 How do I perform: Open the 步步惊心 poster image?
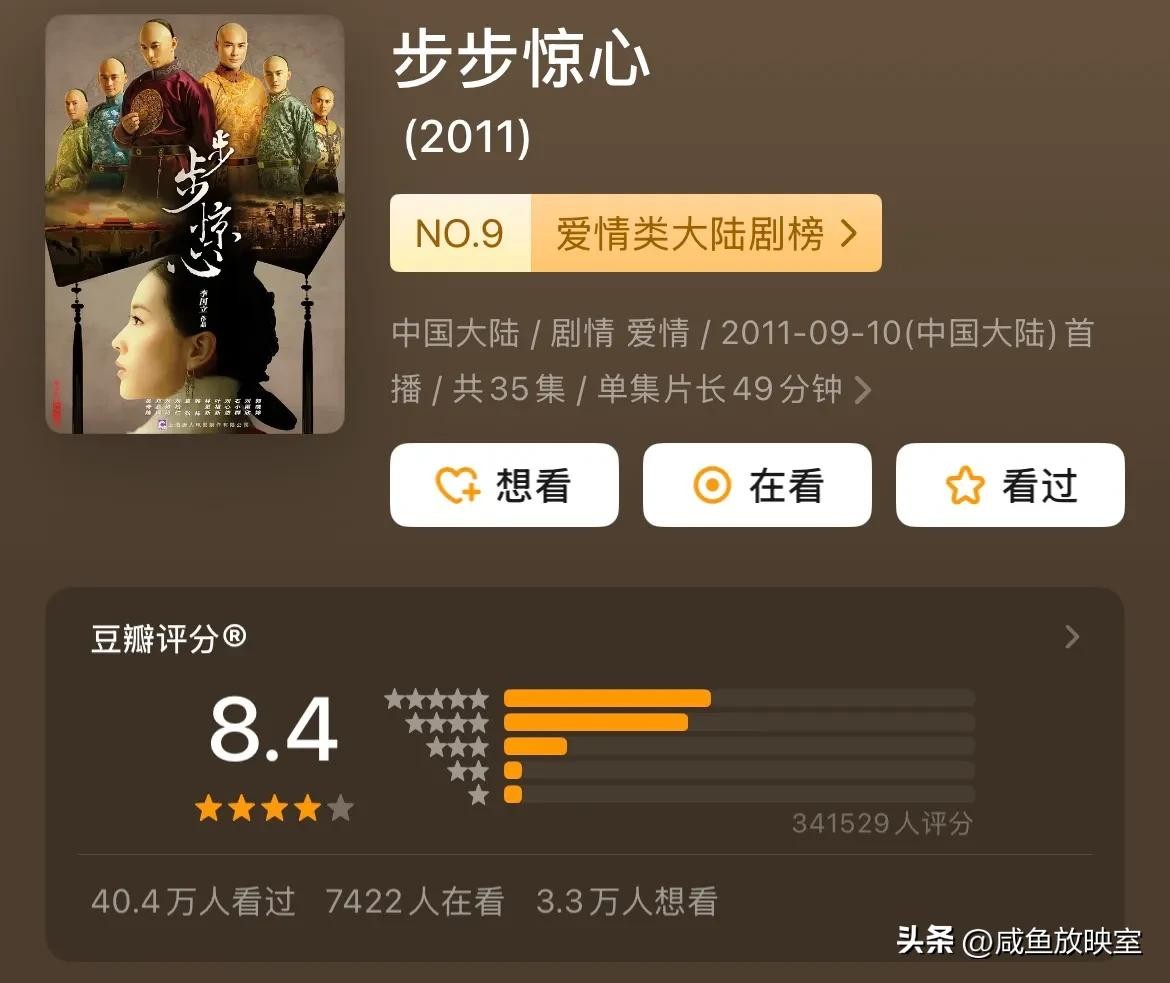195,224
